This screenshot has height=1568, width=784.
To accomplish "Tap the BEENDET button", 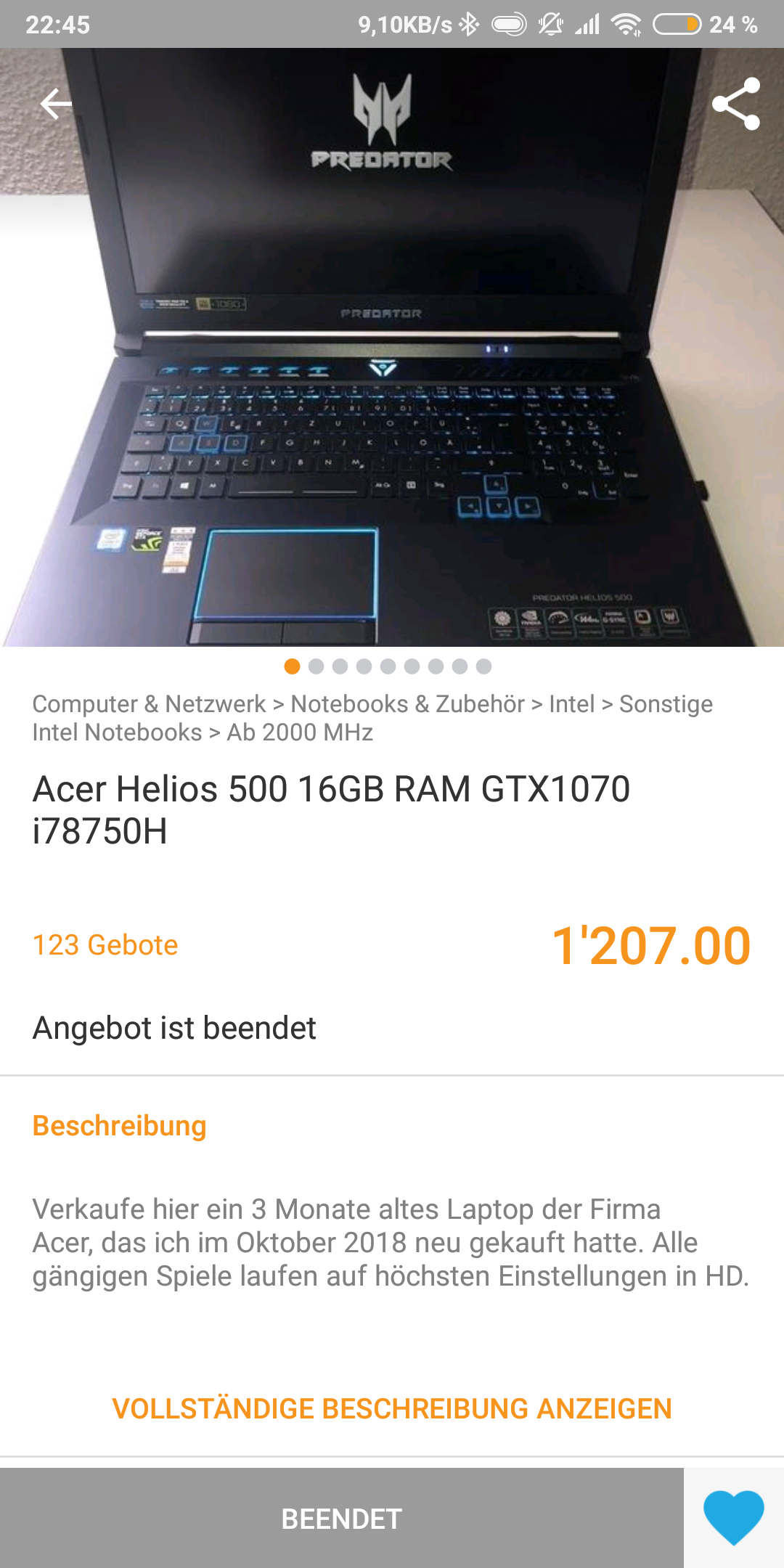I will 341,1520.
